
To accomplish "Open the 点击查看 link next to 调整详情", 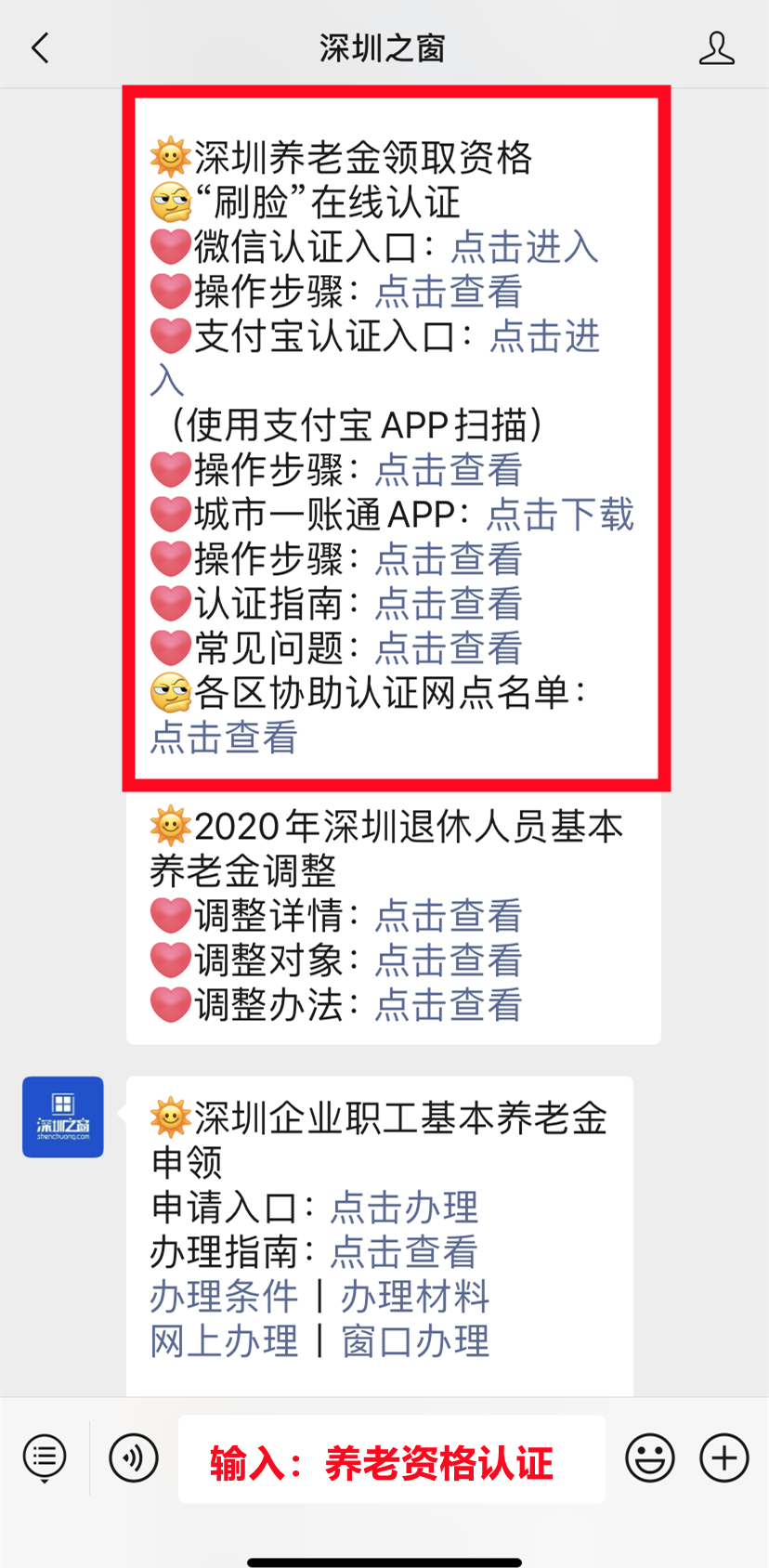I will [449, 916].
